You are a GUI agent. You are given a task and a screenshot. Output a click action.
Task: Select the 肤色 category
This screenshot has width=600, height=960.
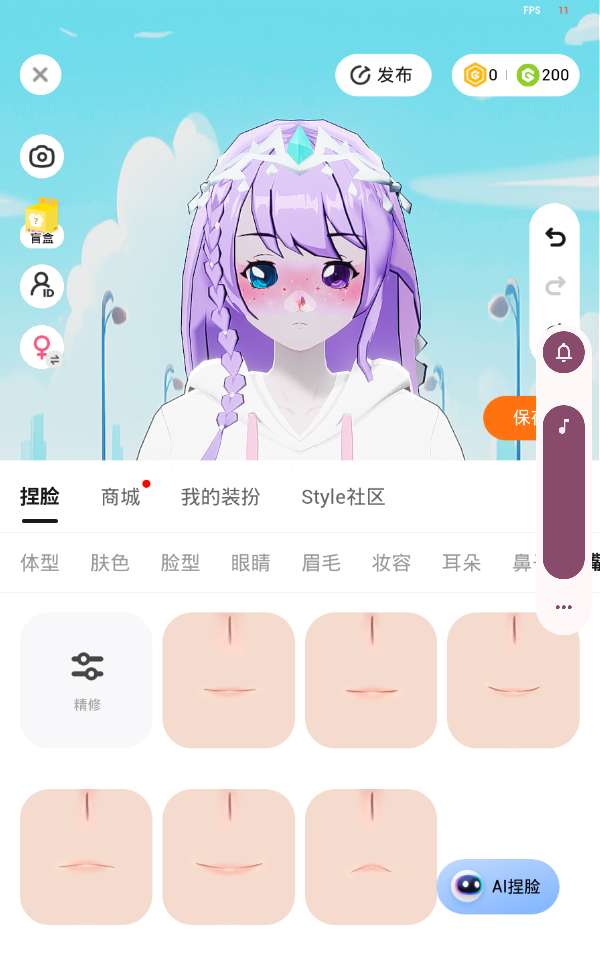[x=110, y=563]
